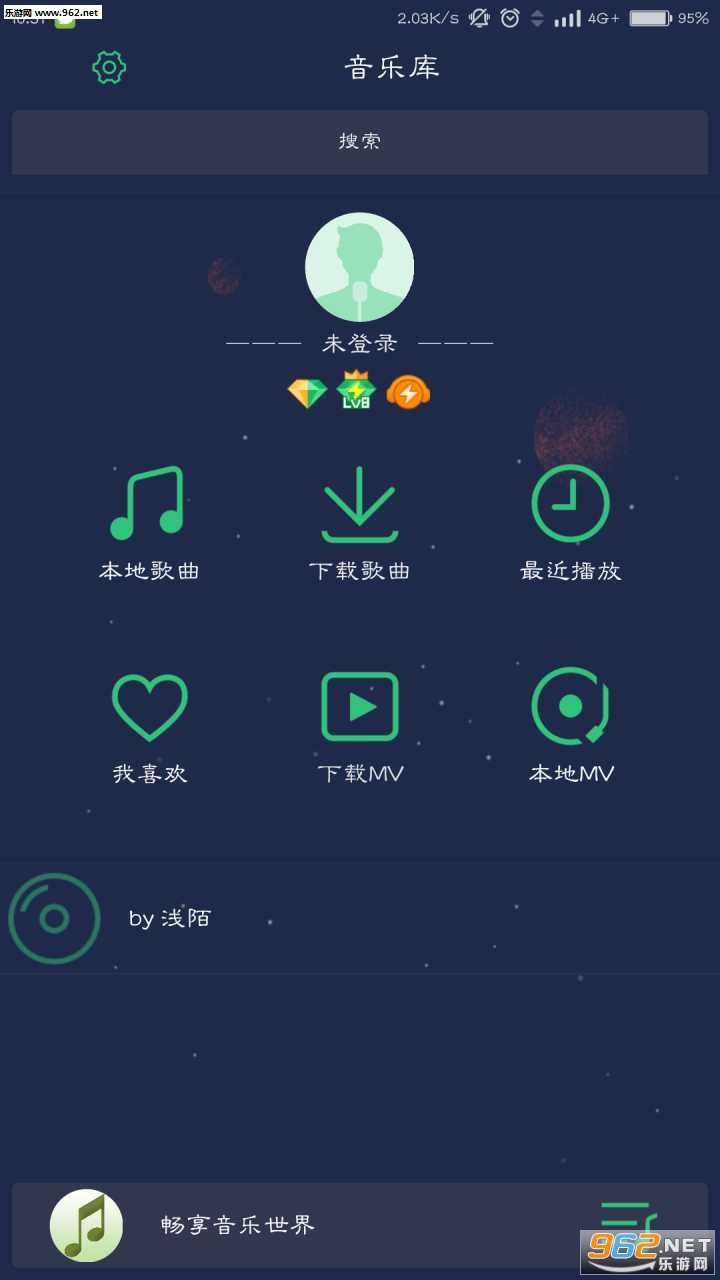
Task: Open the by 浅陌 row
Action: [x=360, y=918]
